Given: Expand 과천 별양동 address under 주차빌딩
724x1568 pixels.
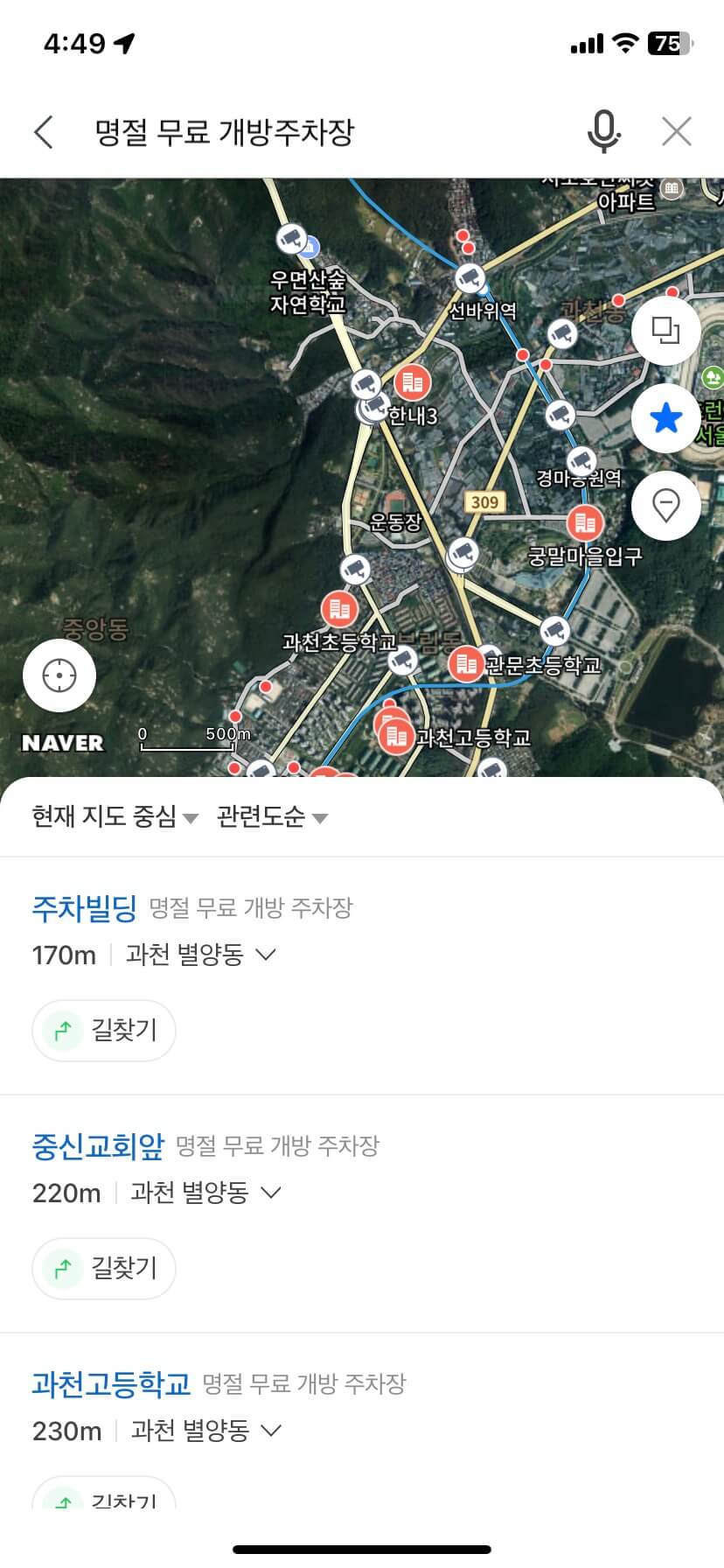Looking at the screenshot, I should (267, 955).
